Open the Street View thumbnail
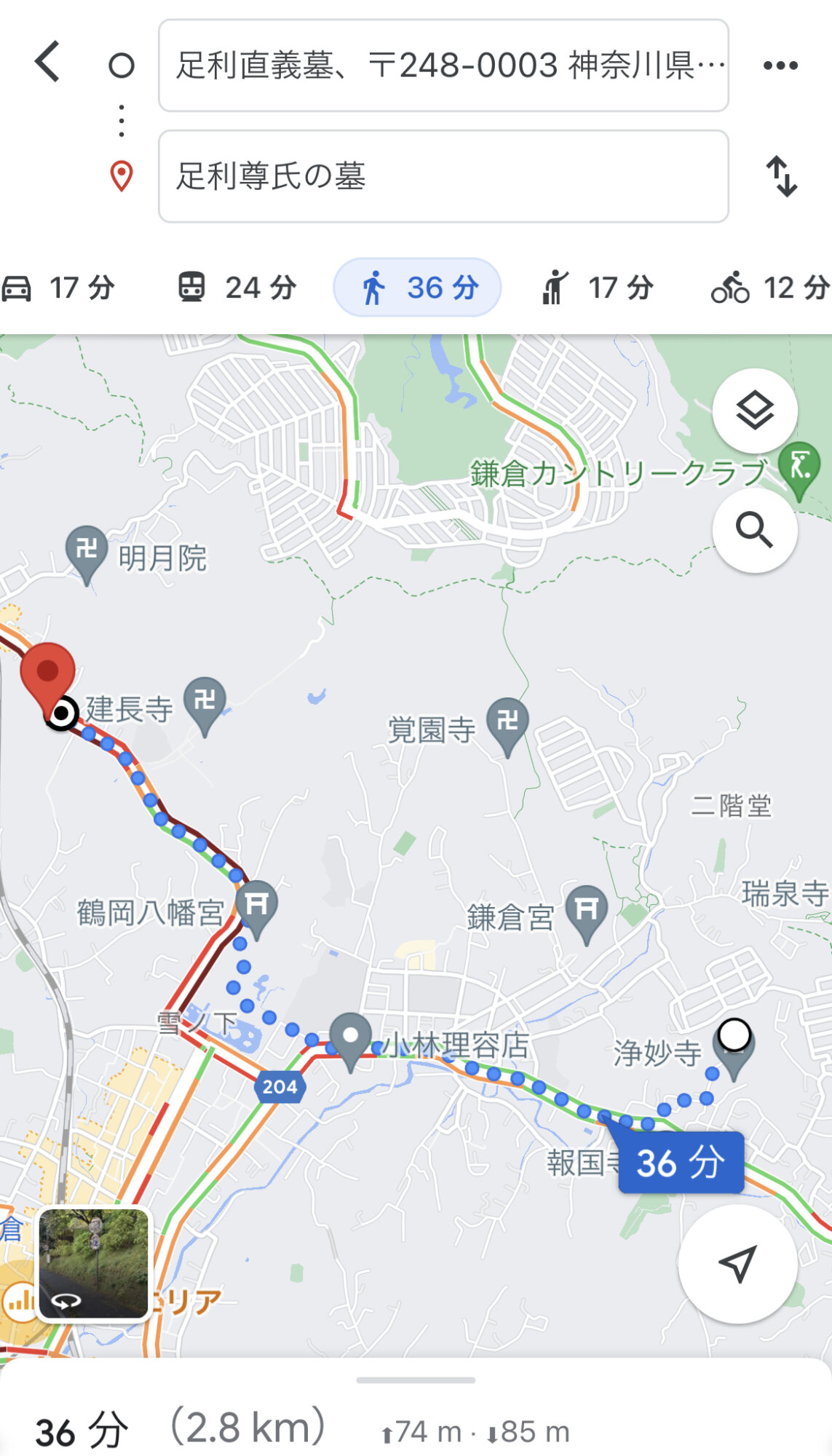 tap(94, 1265)
